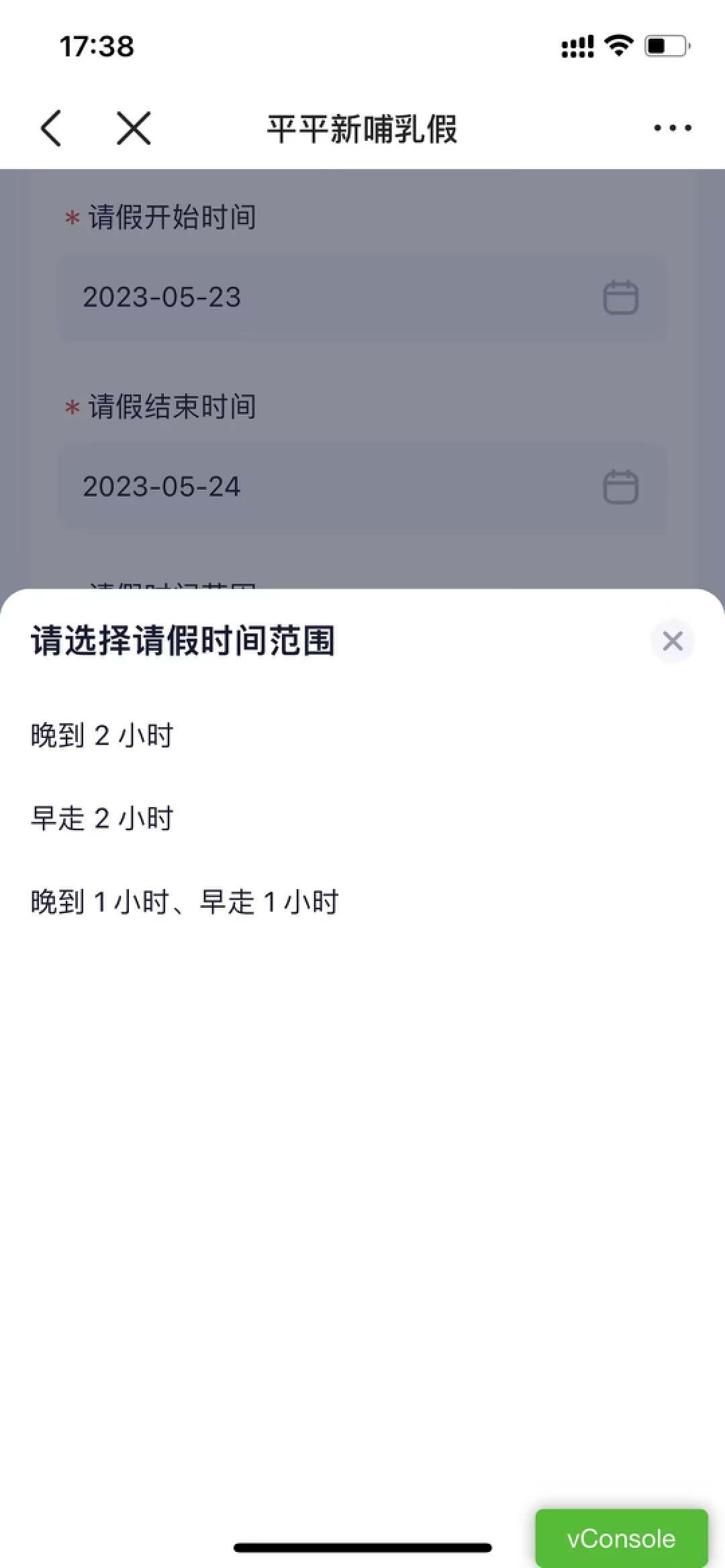725x1568 pixels.
Task: Close the 平平新哺乳假 page
Action: tap(134, 128)
